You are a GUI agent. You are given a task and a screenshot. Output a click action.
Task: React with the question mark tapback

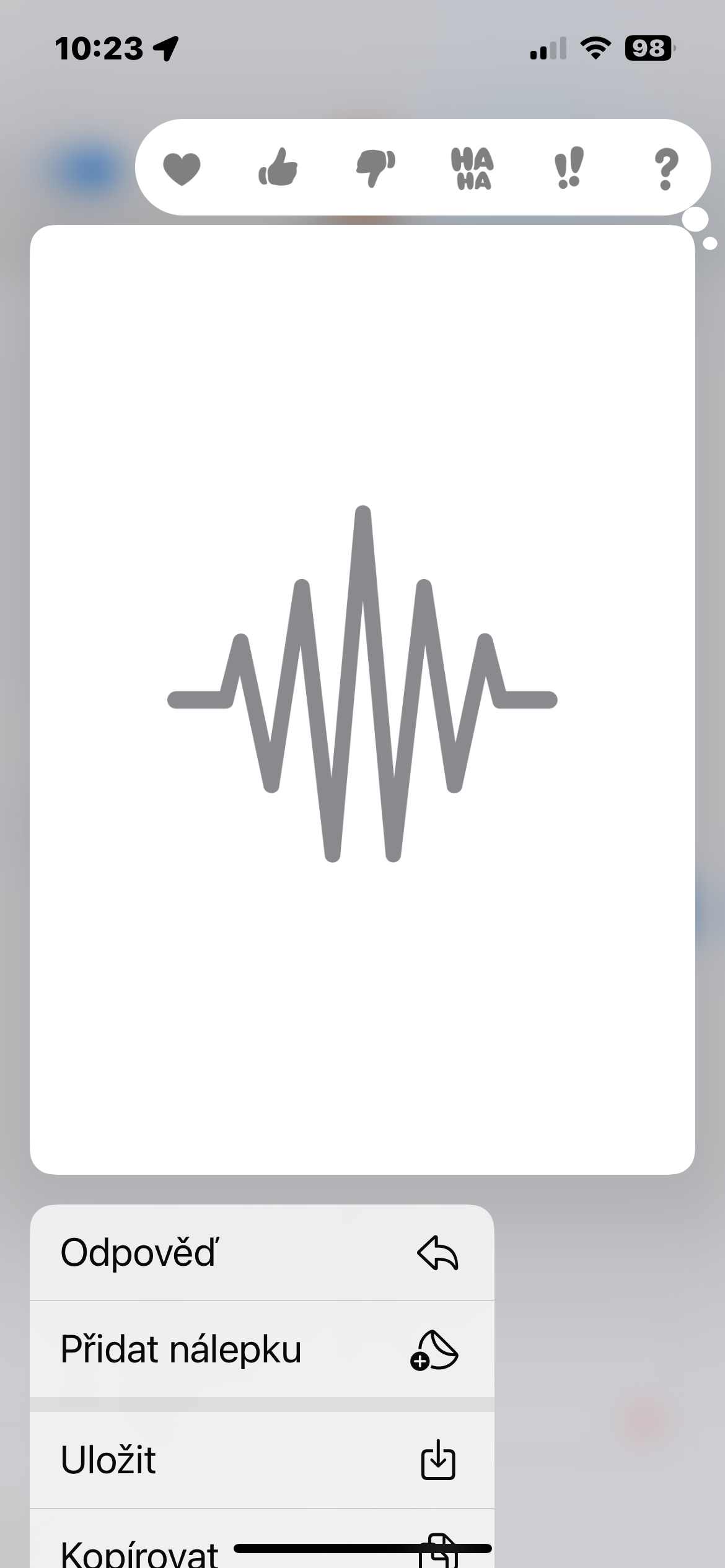coord(666,168)
